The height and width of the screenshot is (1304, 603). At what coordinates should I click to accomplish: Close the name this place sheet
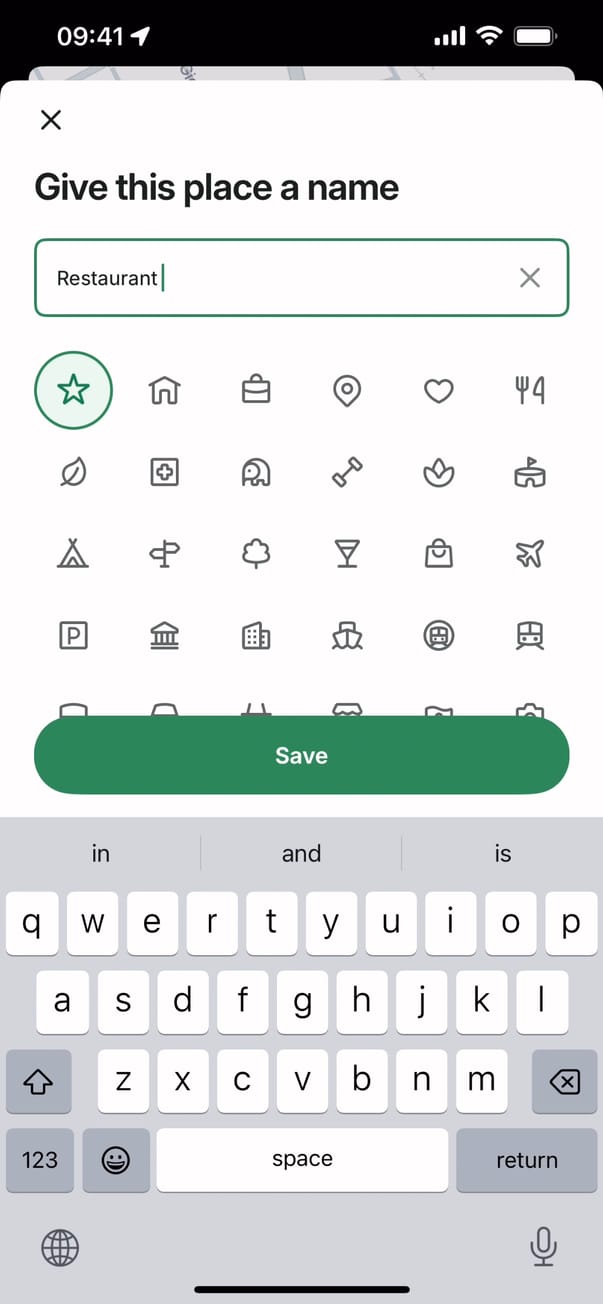point(50,121)
